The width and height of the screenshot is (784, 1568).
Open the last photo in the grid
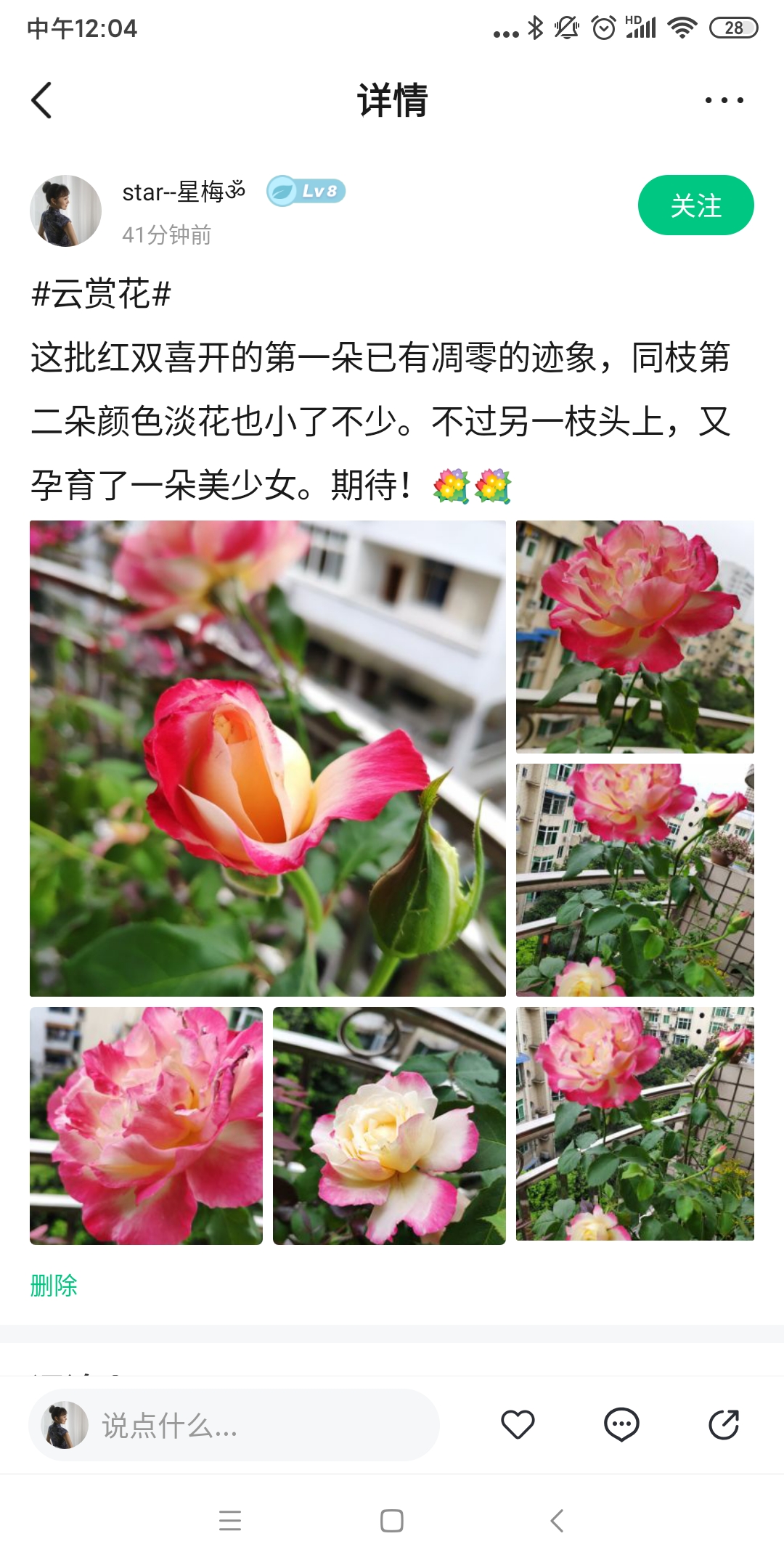[634, 1123]
